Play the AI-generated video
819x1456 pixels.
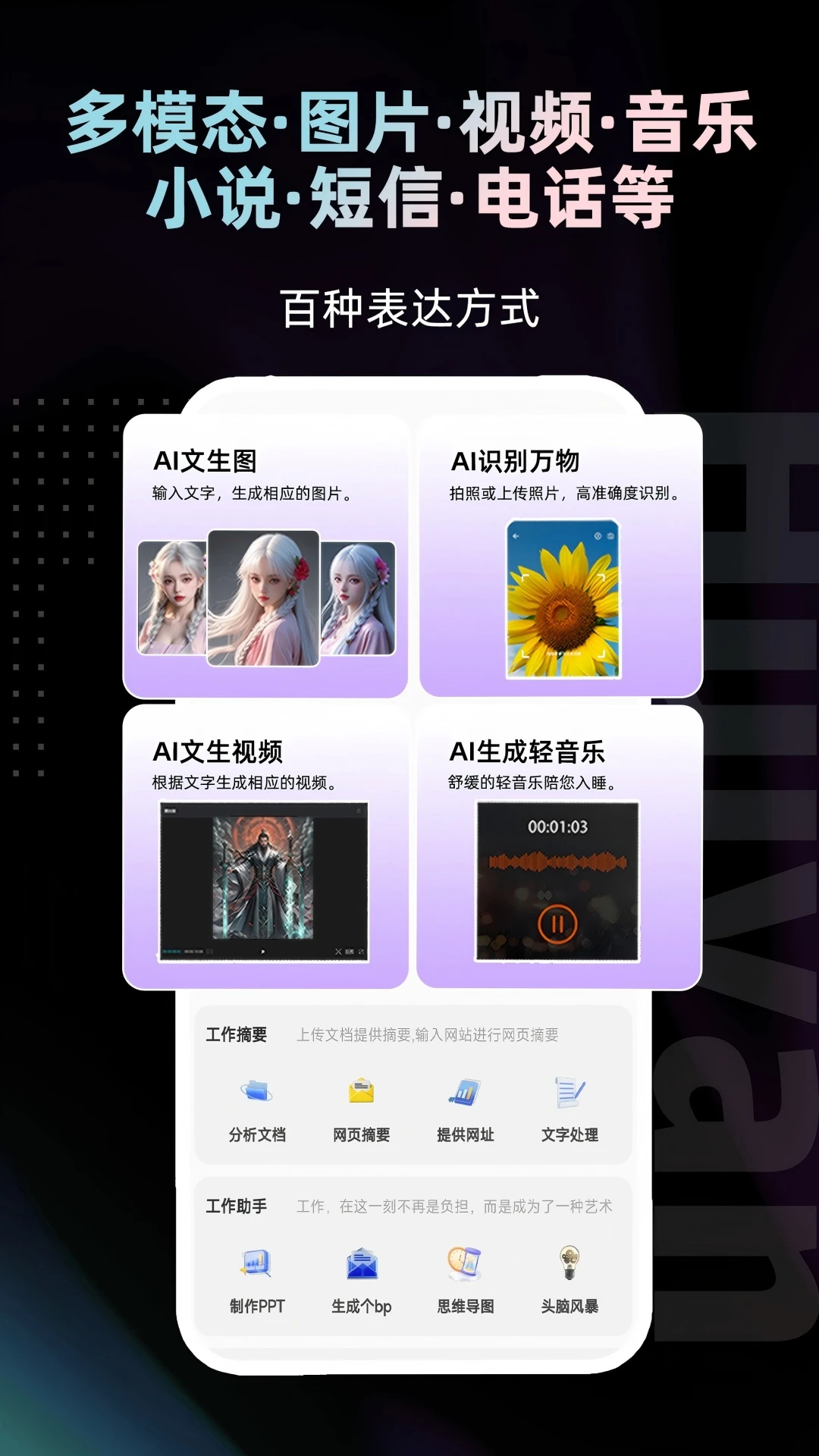(262, 952)
